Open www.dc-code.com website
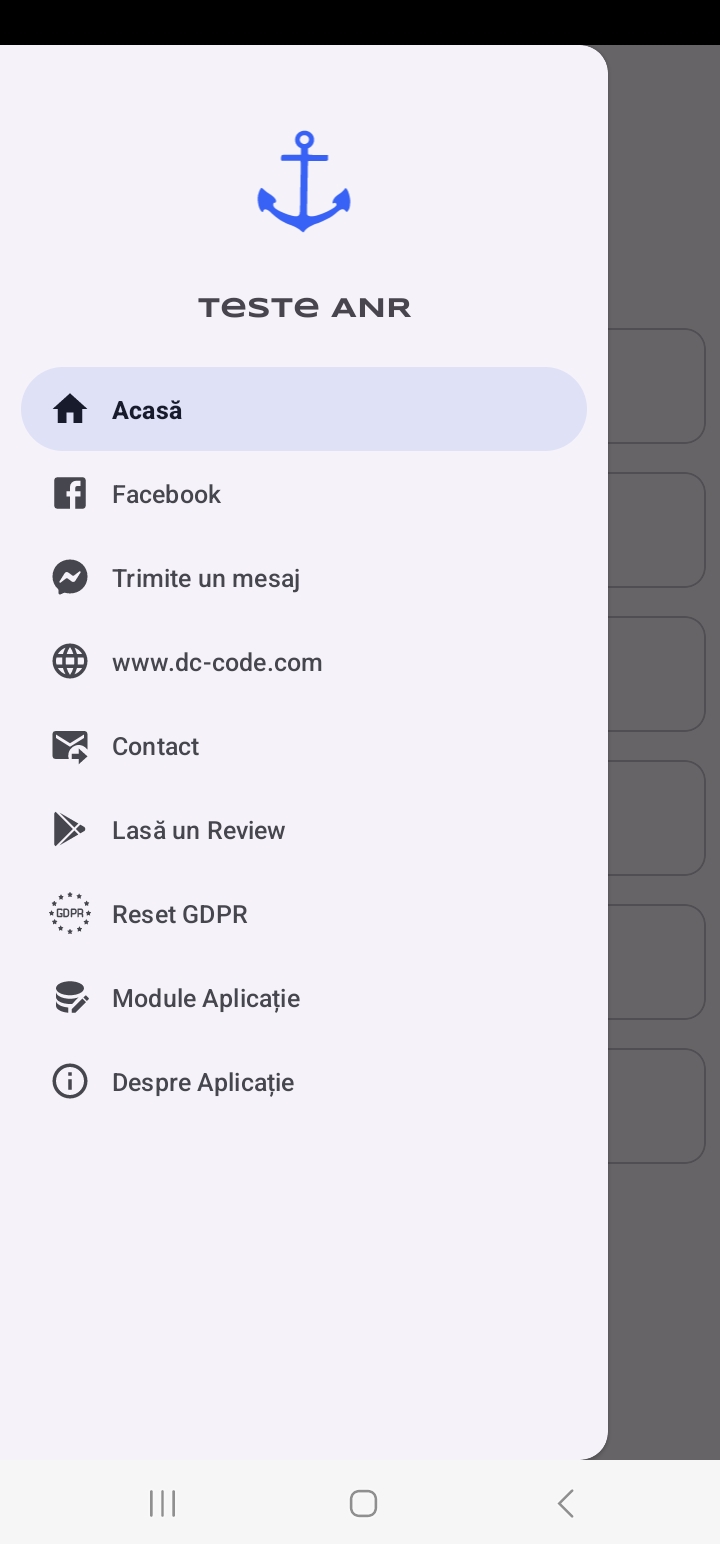 click(x=304, y=661)
